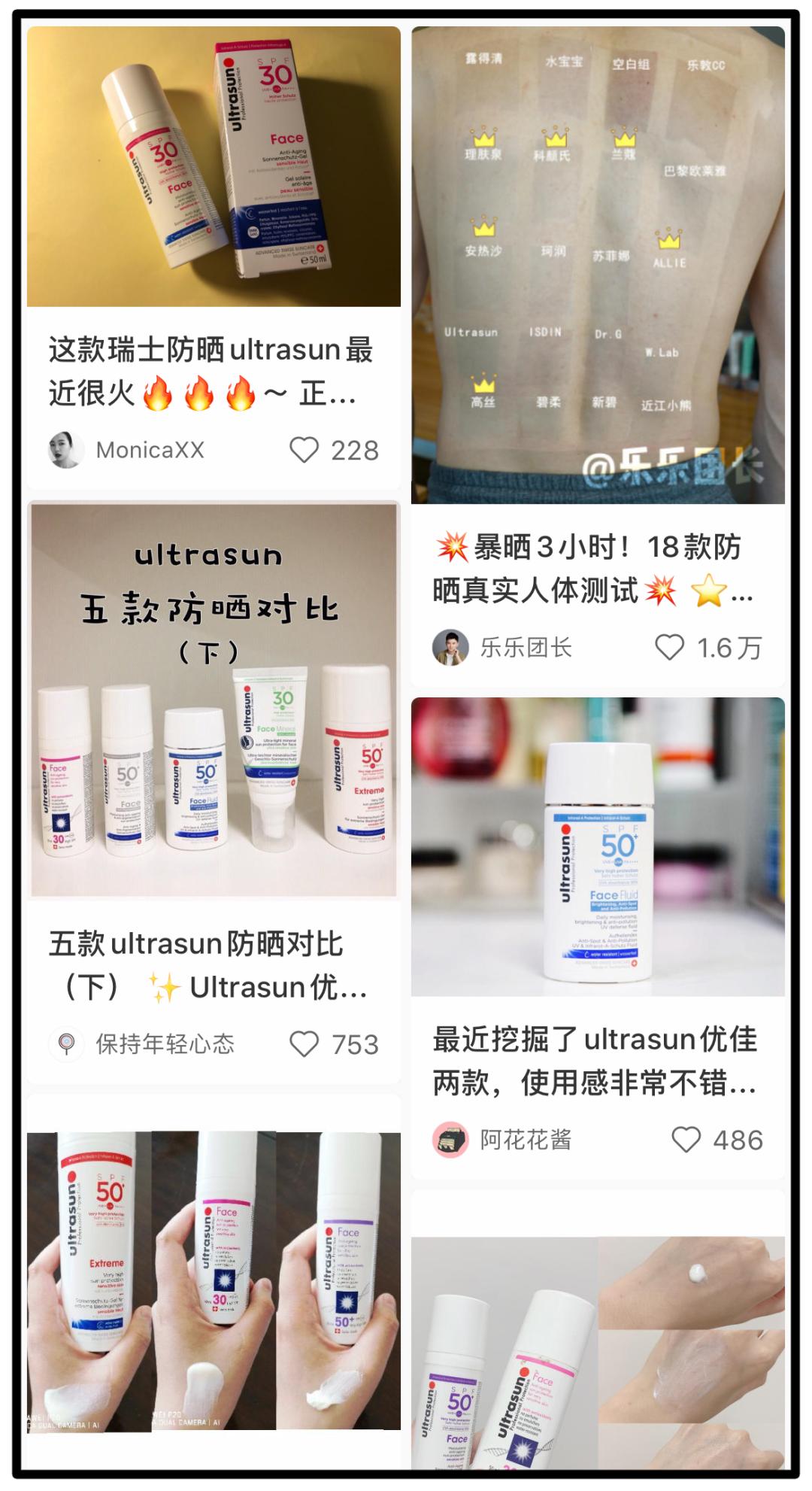Open MonicaXX's profile avatar

click(x=66, y=450)
